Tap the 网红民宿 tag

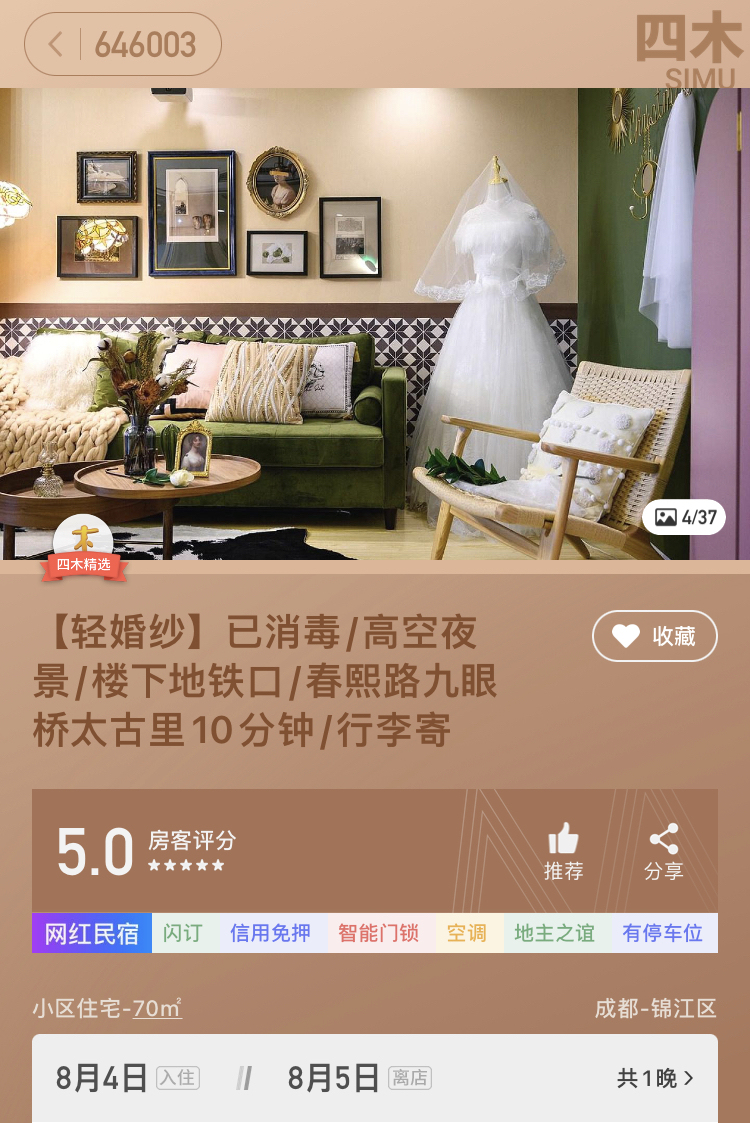tap(92, 933)
